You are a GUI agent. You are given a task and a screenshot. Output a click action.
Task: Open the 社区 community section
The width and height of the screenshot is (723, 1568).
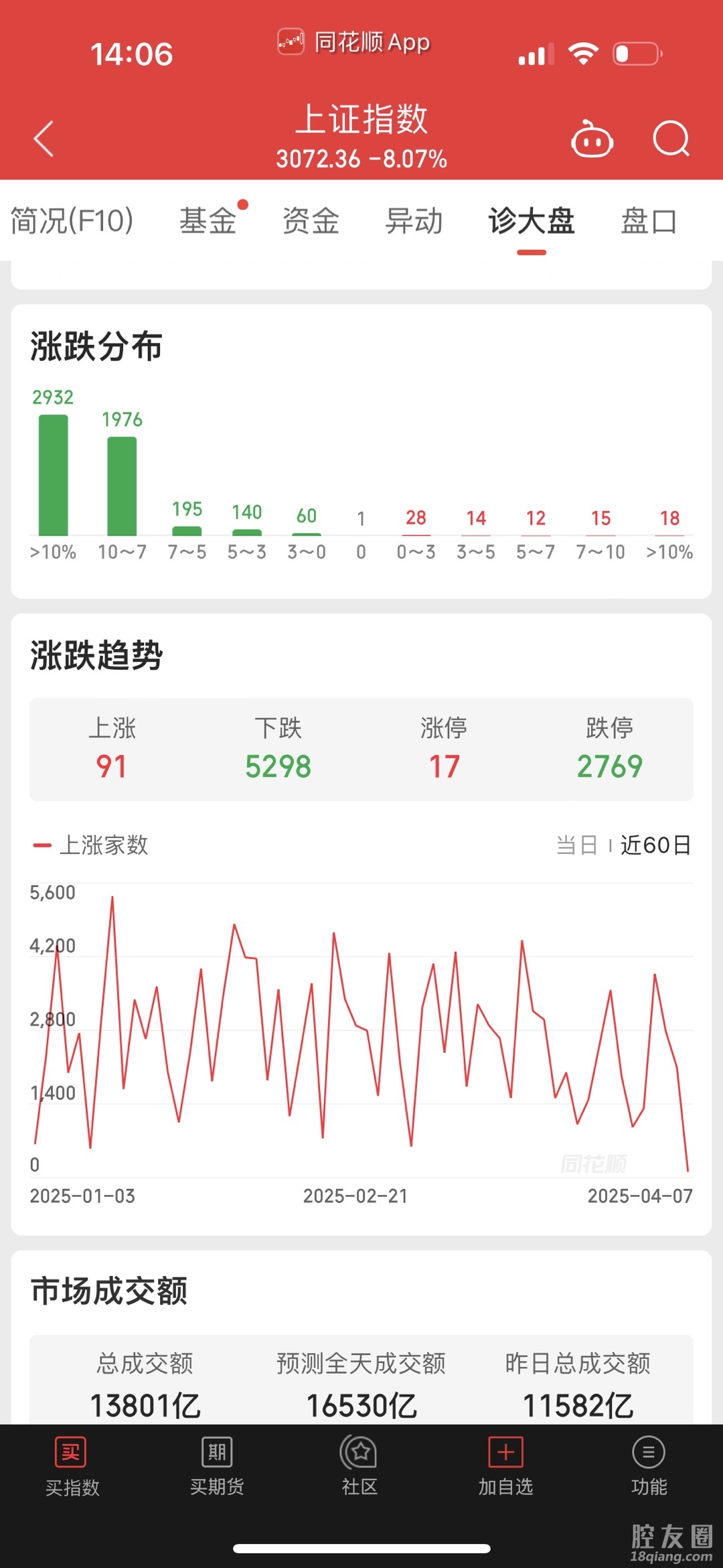click(x=360, y=1467)
